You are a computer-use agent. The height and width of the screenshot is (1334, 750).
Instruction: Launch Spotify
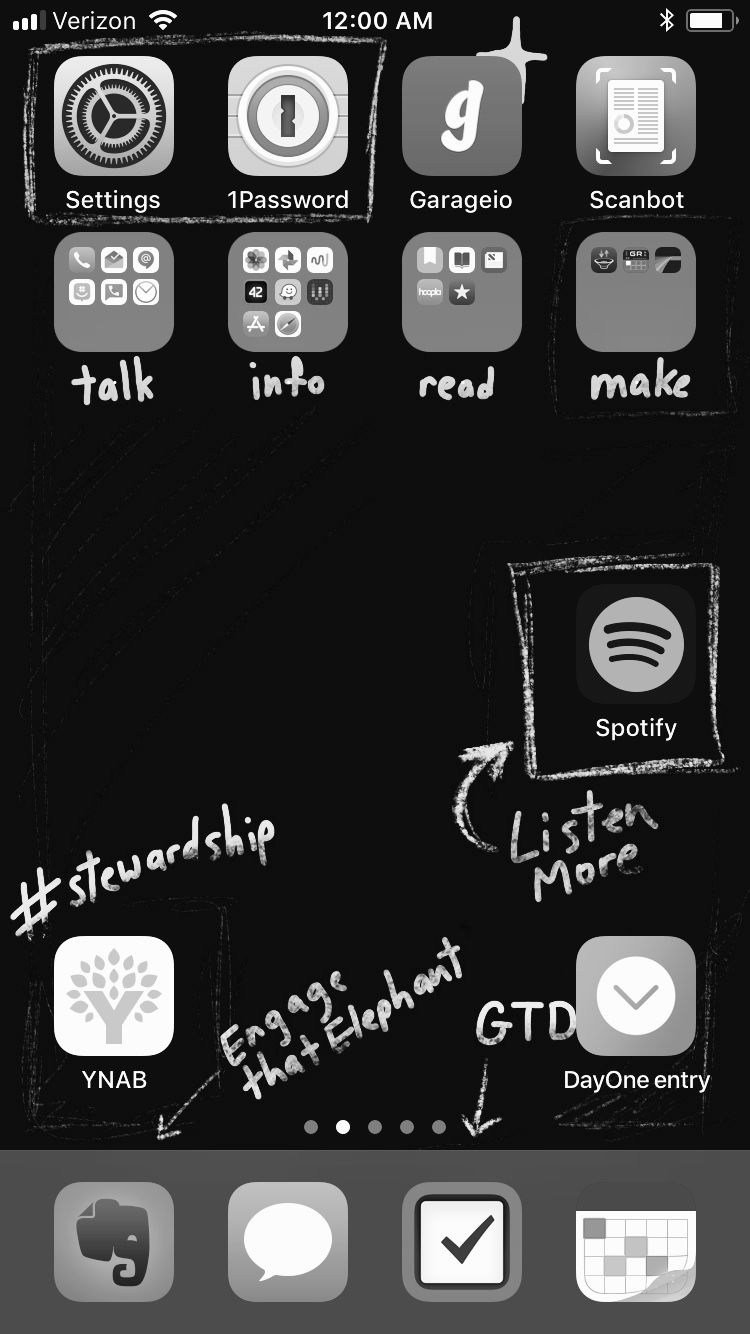[636, 644]
